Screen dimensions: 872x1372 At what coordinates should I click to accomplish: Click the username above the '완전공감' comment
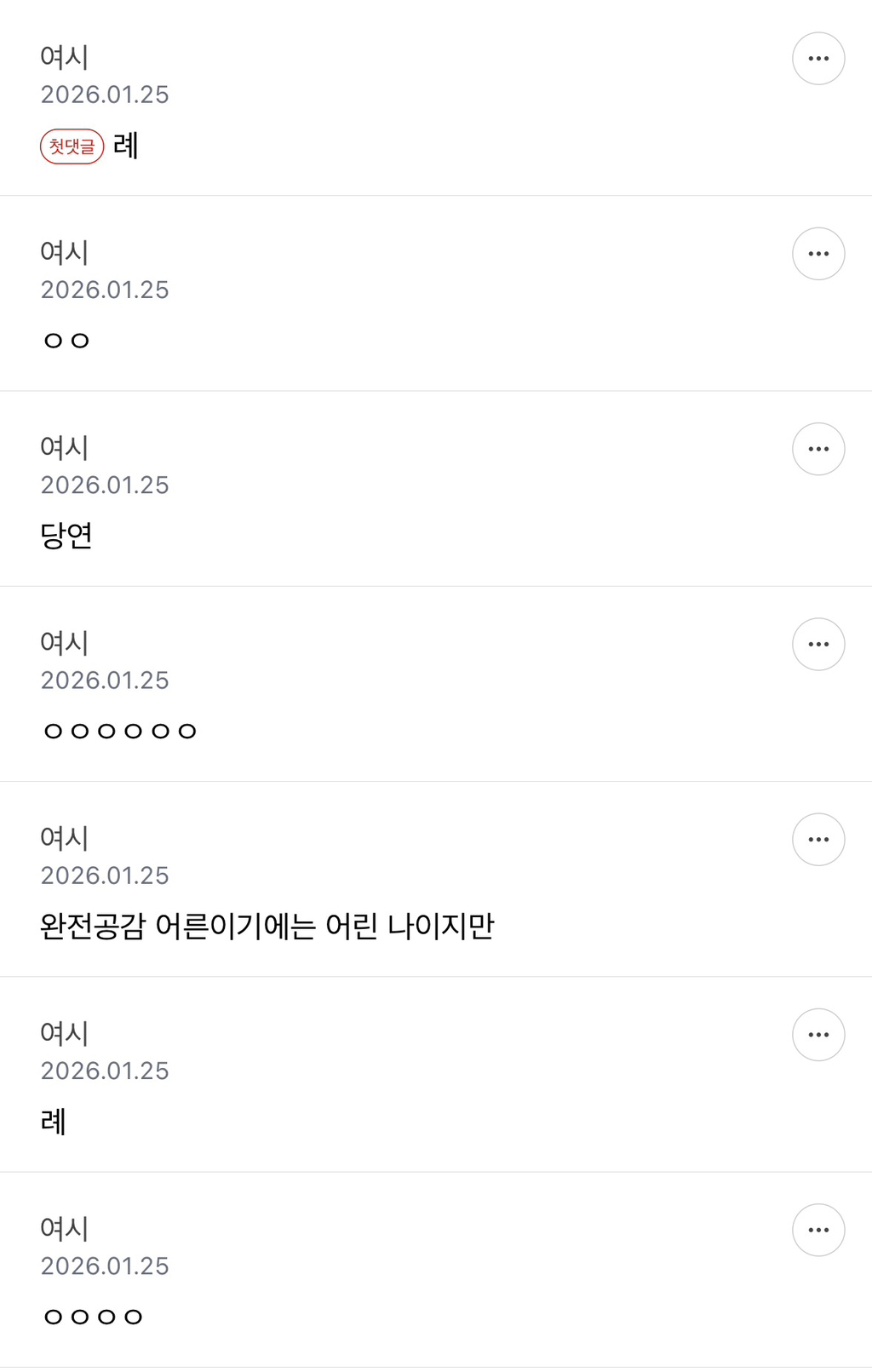click(65, 839)
